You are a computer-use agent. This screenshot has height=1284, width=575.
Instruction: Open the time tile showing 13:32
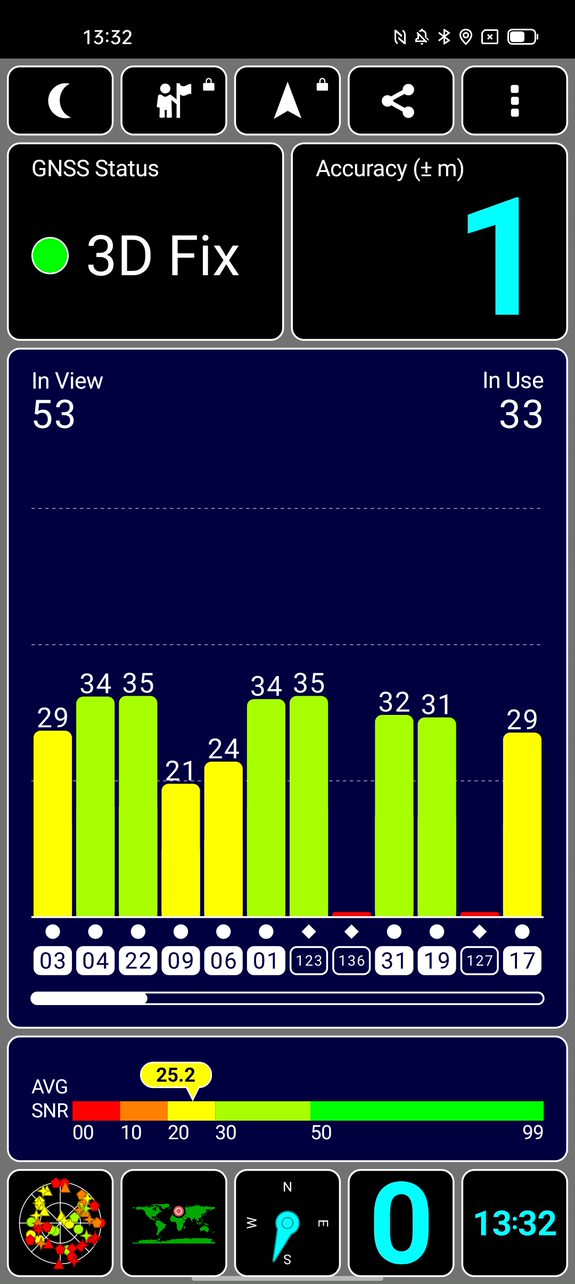click(514, 1223)
